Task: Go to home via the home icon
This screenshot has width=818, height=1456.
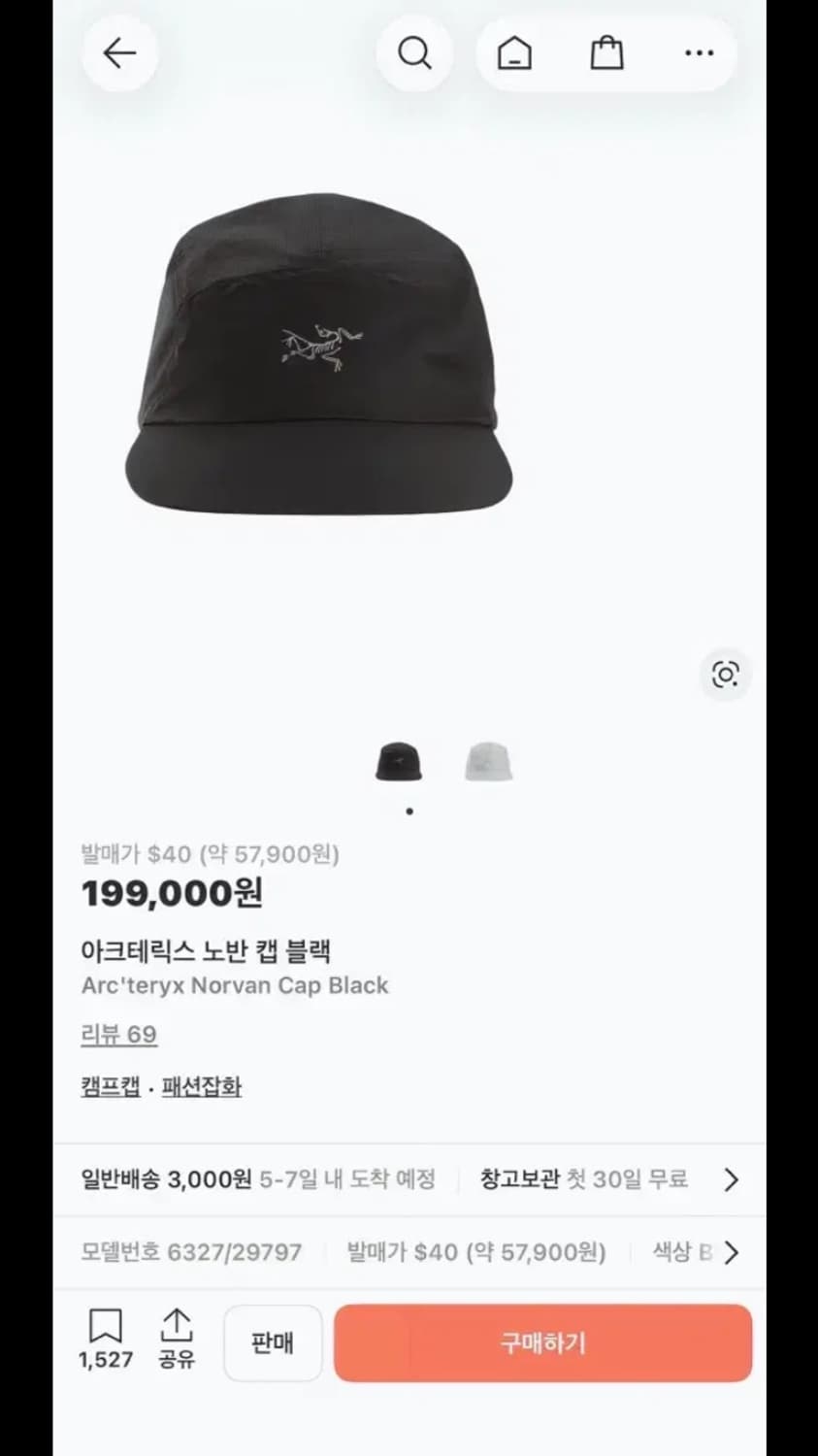Action: tap(515, 53)
